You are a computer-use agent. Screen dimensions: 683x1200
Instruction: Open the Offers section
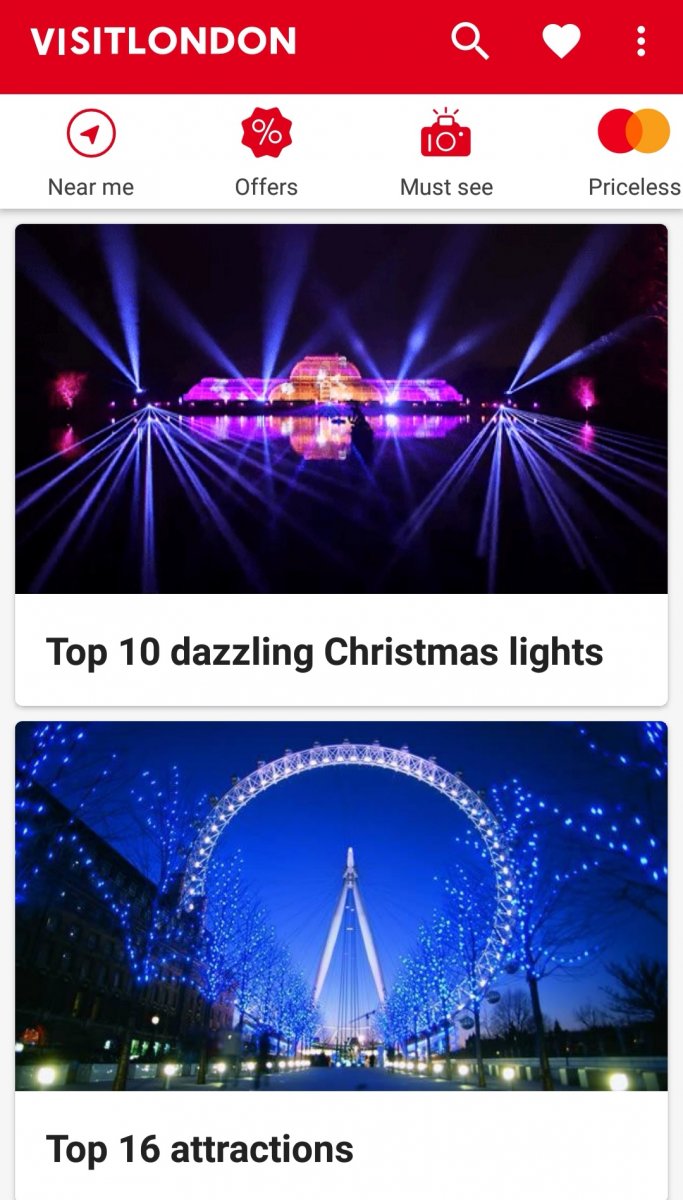pos(266,153)
